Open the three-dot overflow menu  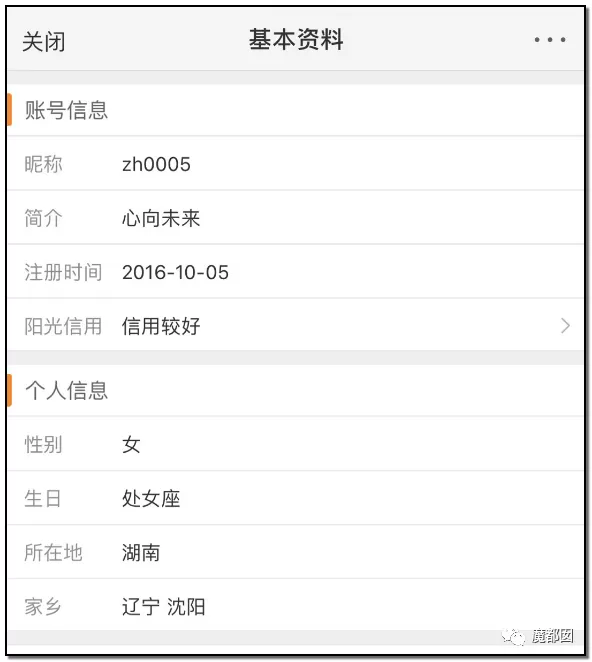tap(550, 40)
